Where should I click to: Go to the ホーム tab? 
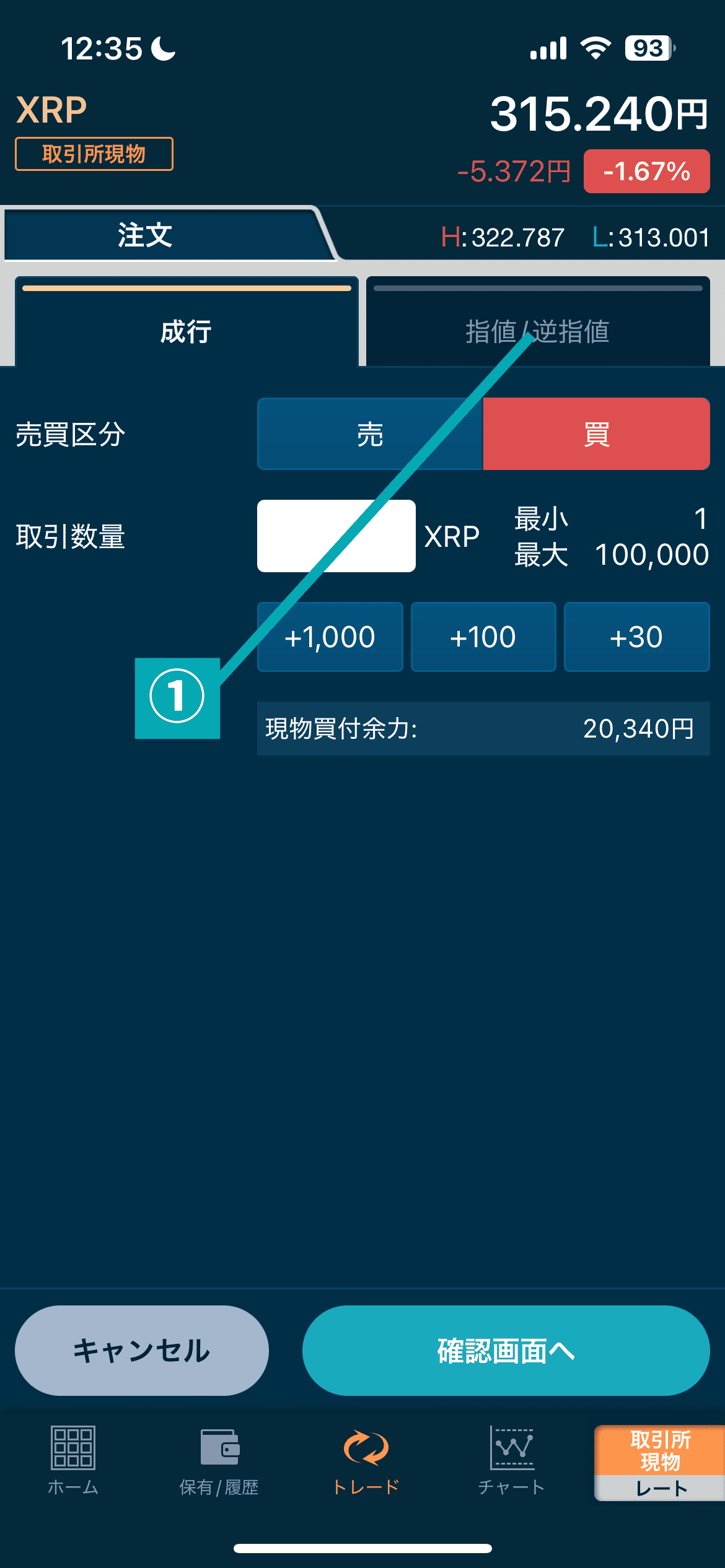pos(73,1459)
